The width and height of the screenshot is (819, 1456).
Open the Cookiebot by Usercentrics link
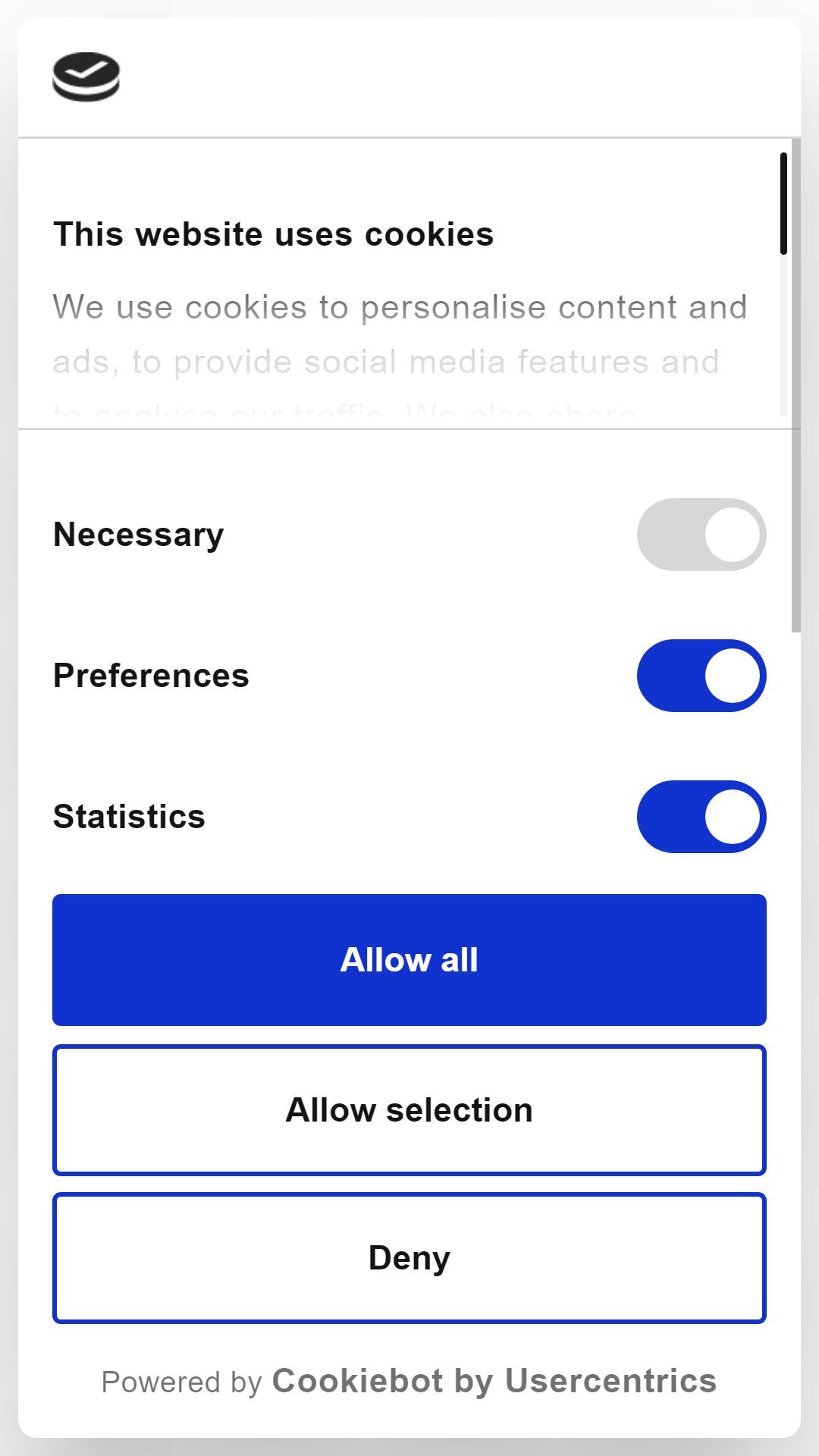tap(494, 1381)
